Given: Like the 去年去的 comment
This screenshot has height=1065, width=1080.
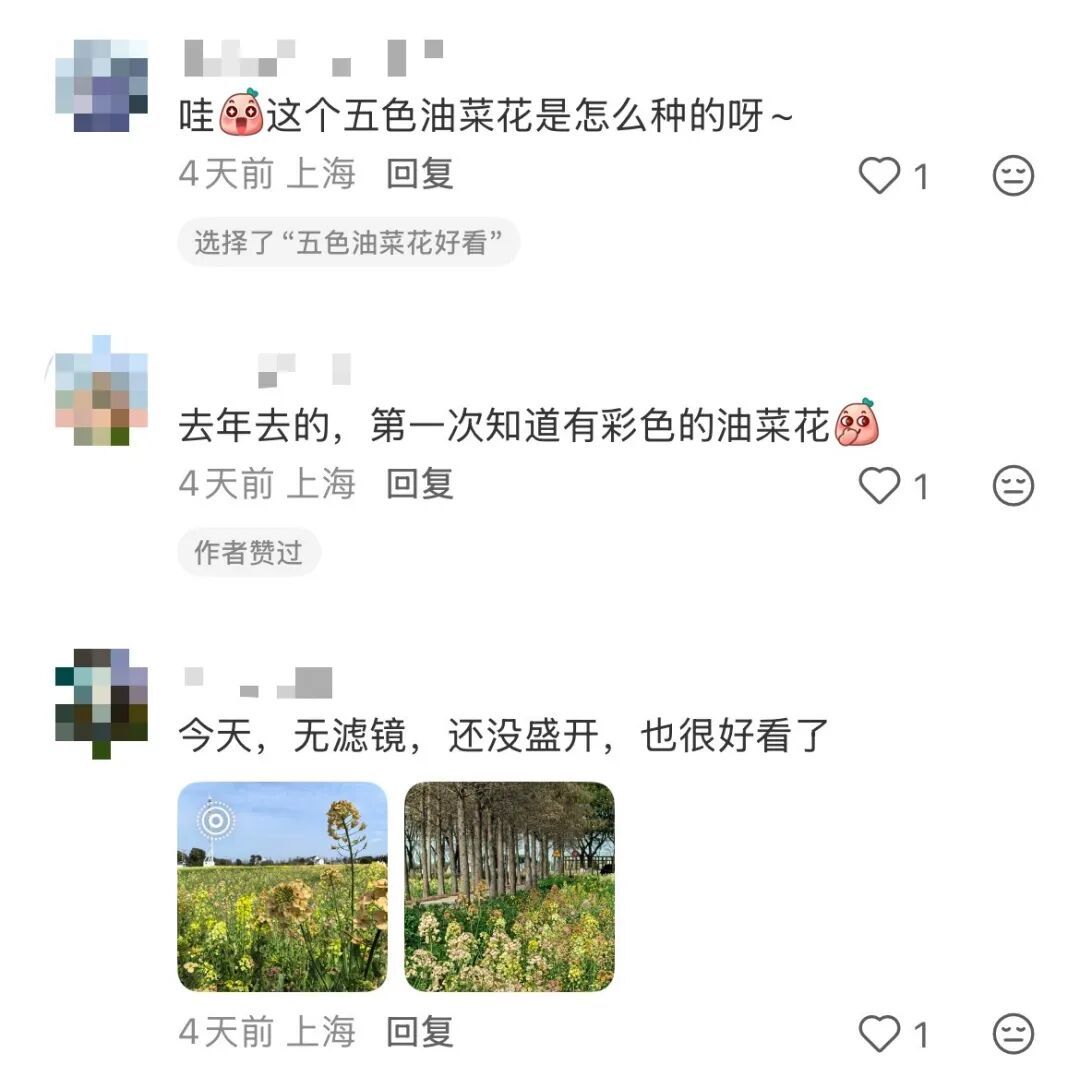Looking at the screenshot, I should (x=881, y=486).
